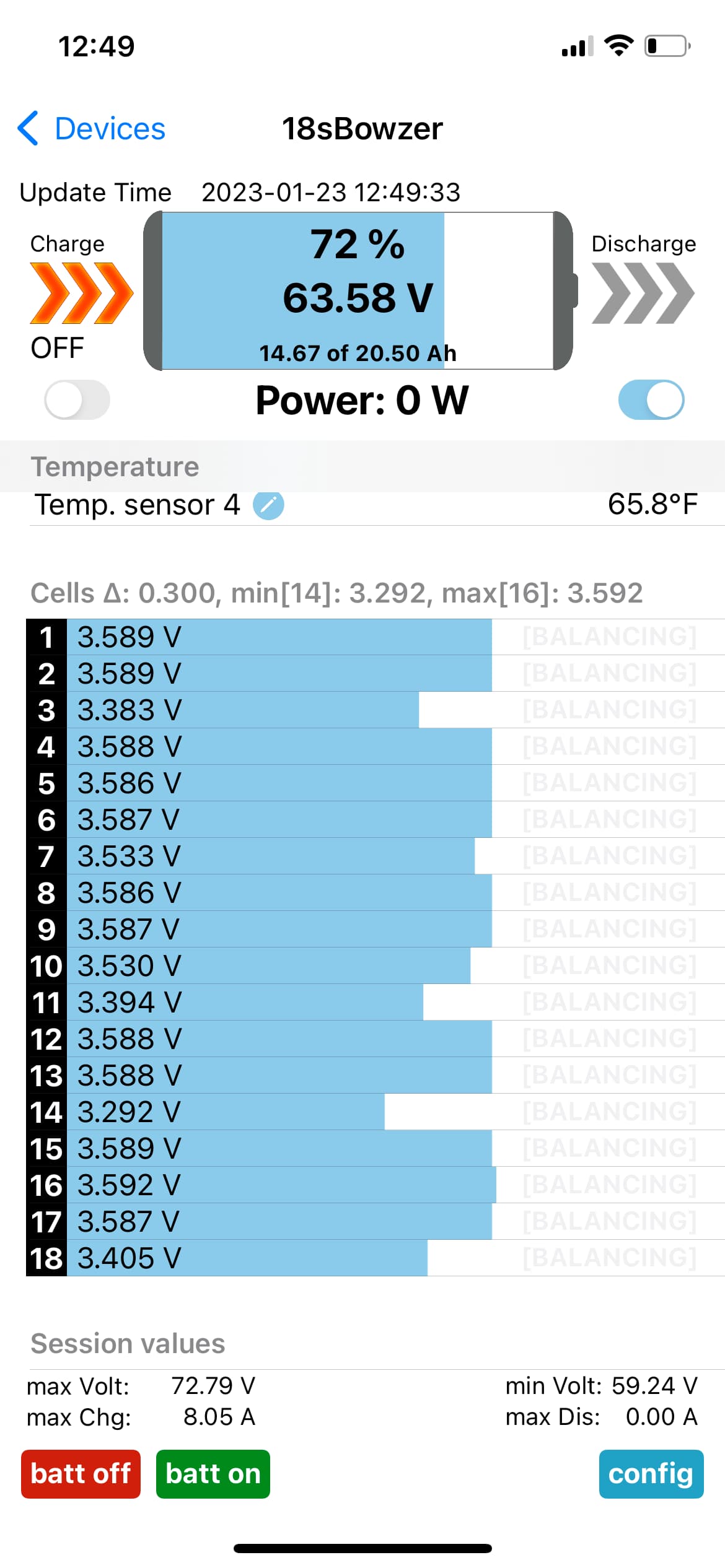The width and height of the screenshot is (725, 1568).
Task: Go back to Devices list
Action: tap(92, 129)
